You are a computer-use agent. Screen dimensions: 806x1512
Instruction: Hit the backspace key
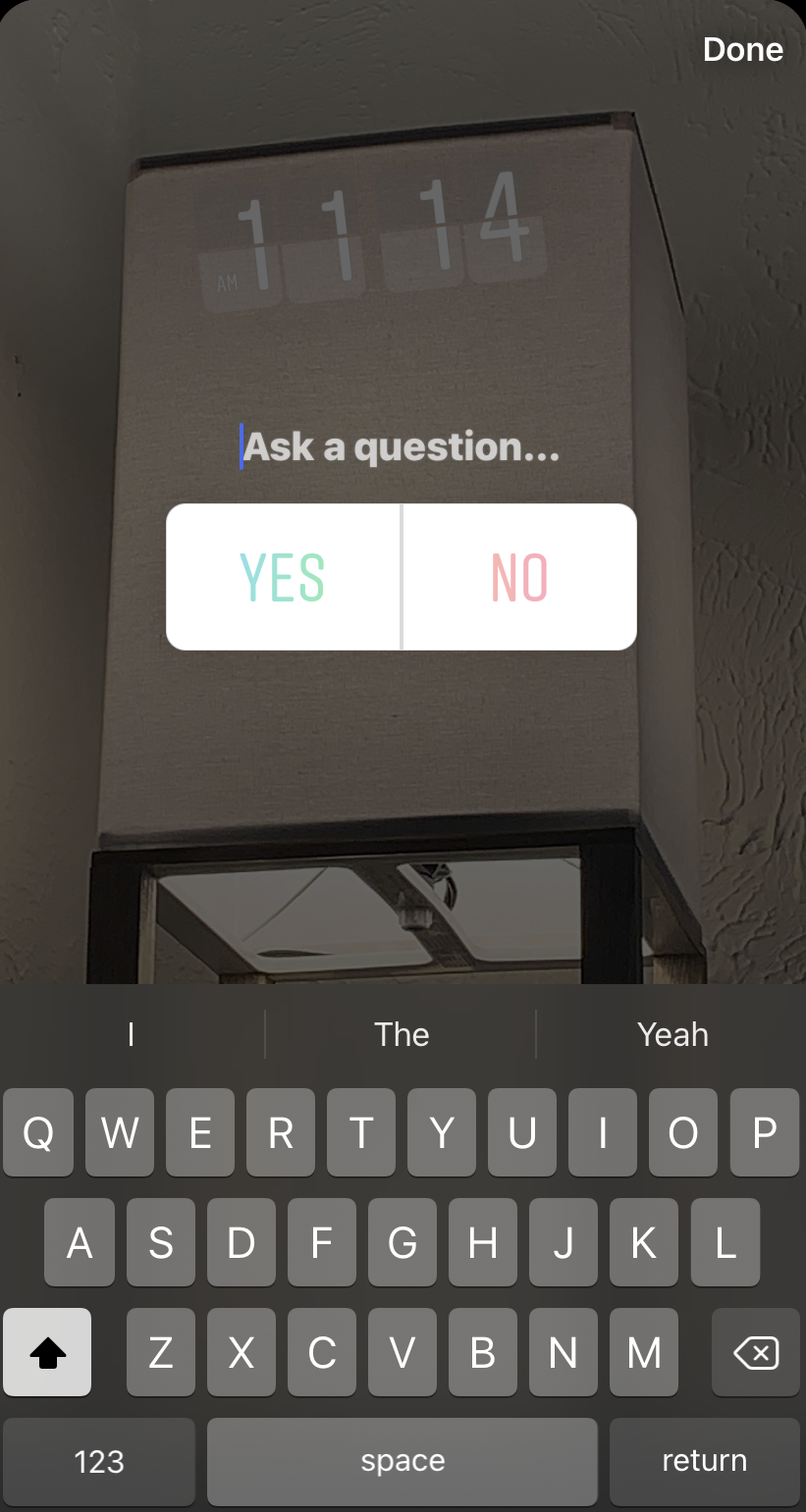(756, 1352)
